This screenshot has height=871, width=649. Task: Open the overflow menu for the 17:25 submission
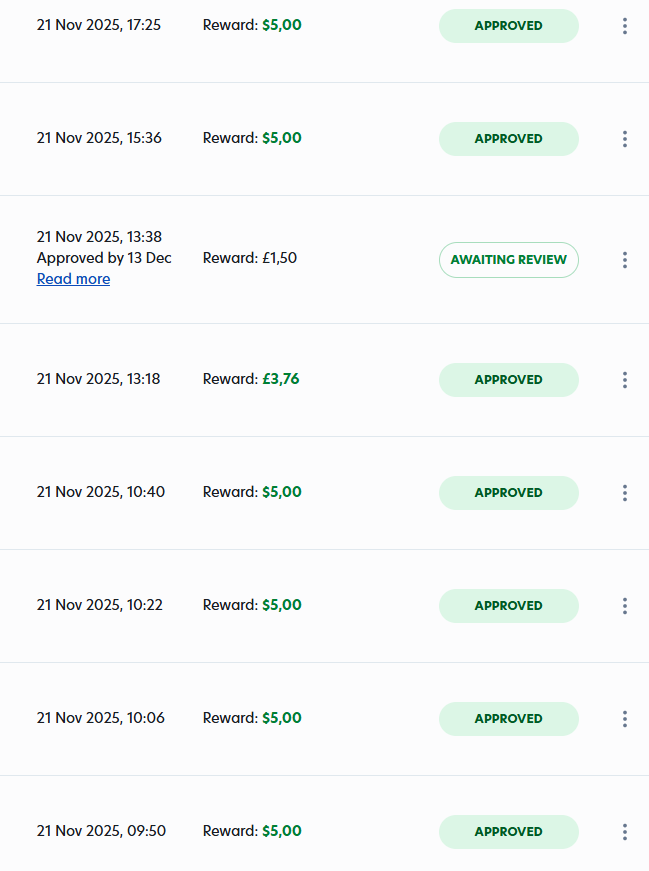click(625, 26)
